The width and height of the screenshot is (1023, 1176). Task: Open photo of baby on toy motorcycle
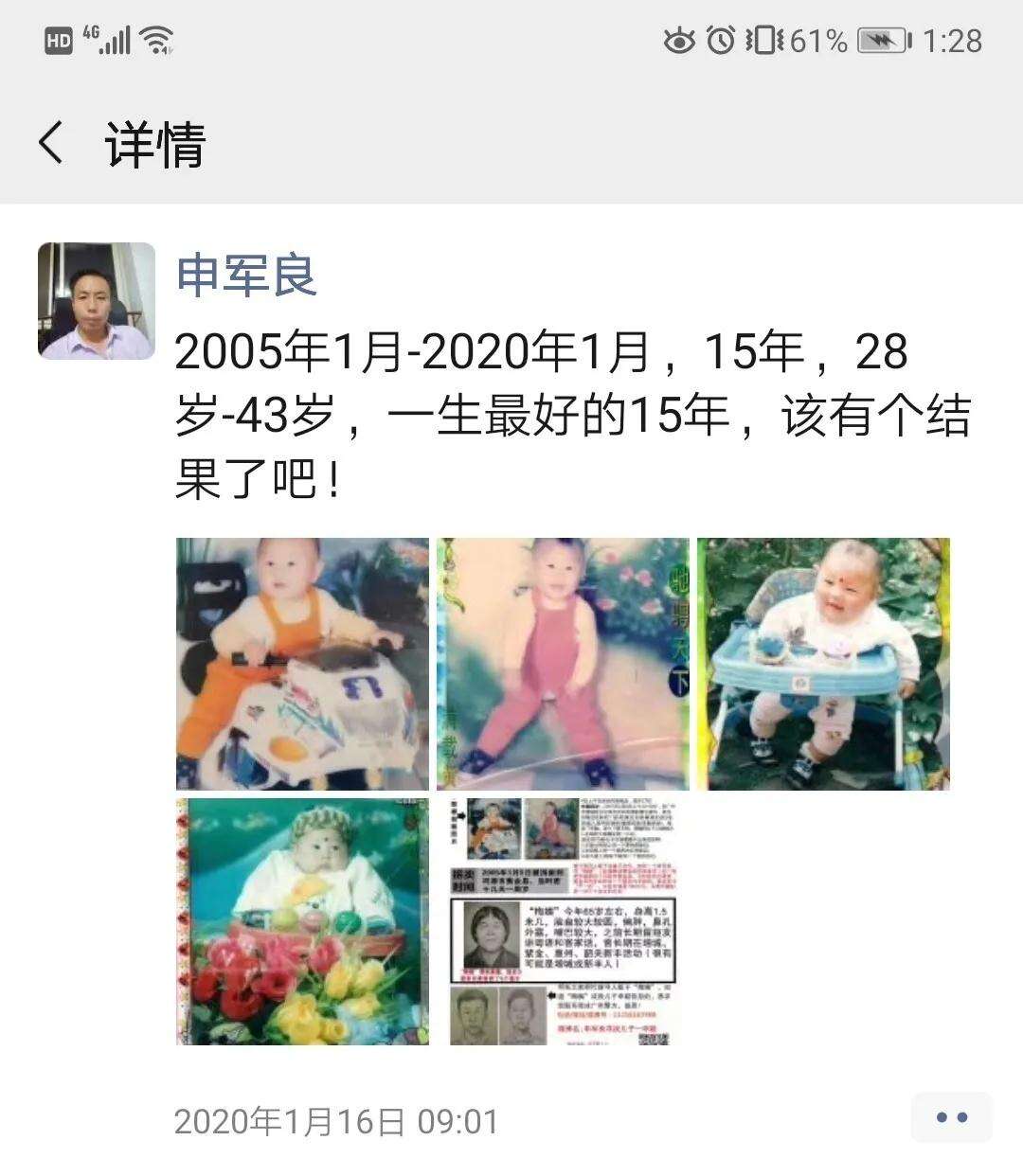point(302,664)
